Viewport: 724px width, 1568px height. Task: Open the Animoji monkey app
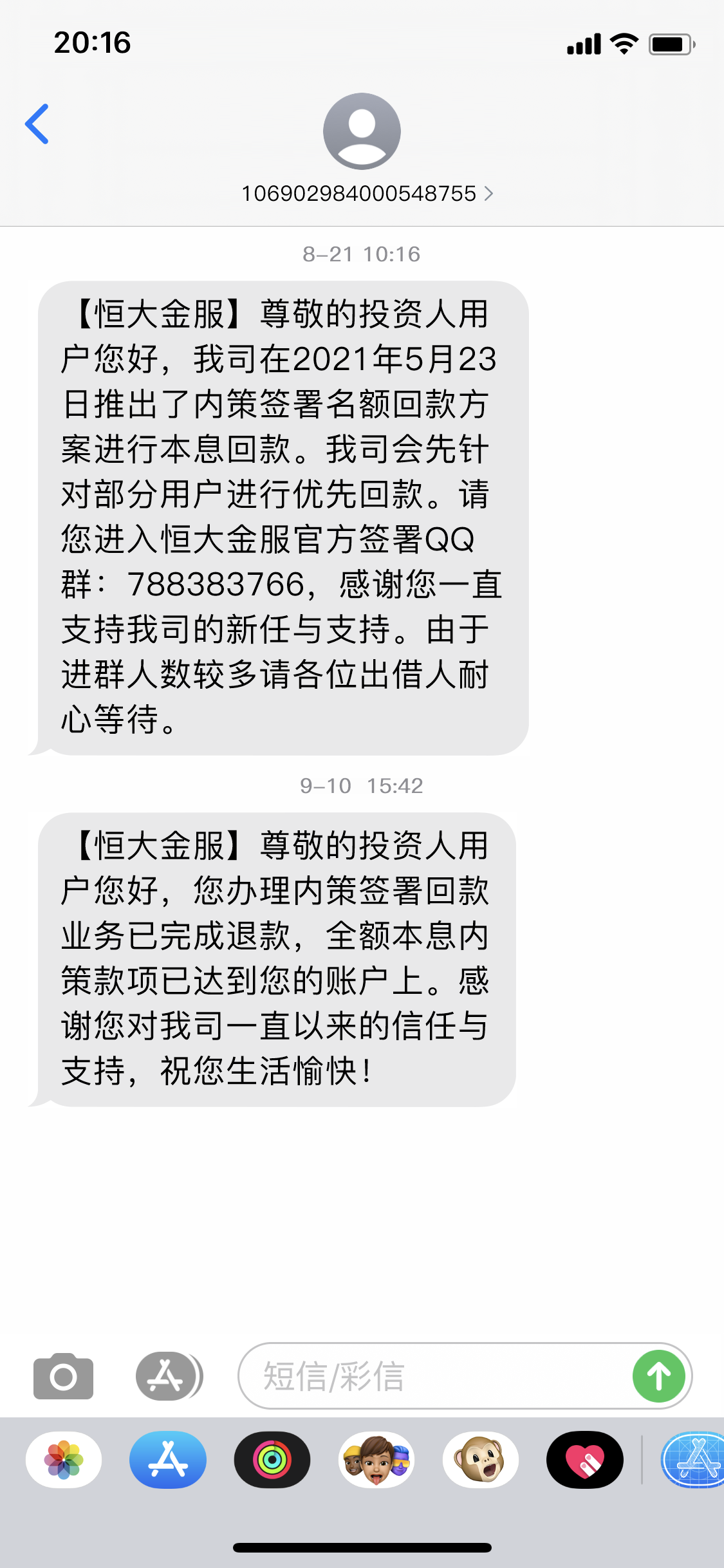point(481,1460)
